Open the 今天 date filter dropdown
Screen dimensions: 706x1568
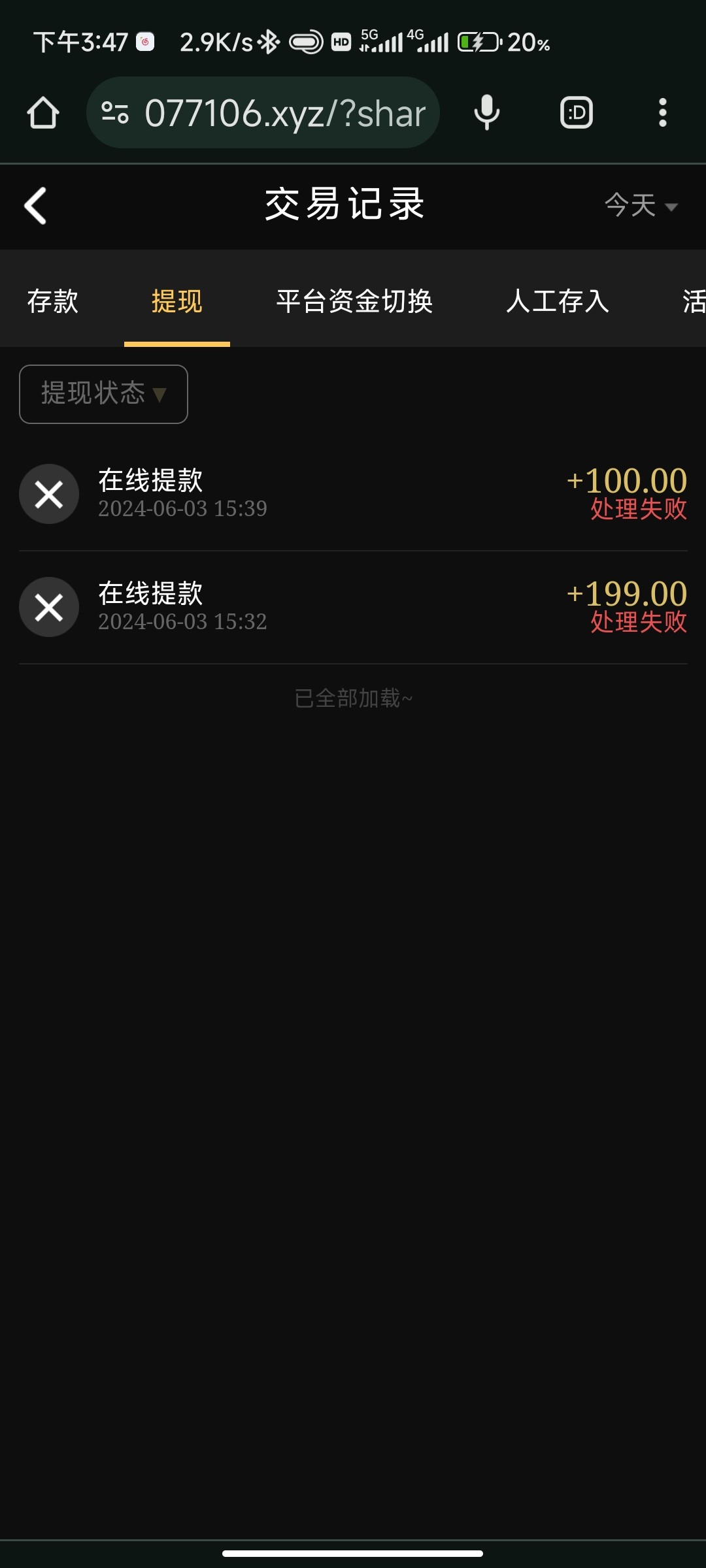click(641, 205)
